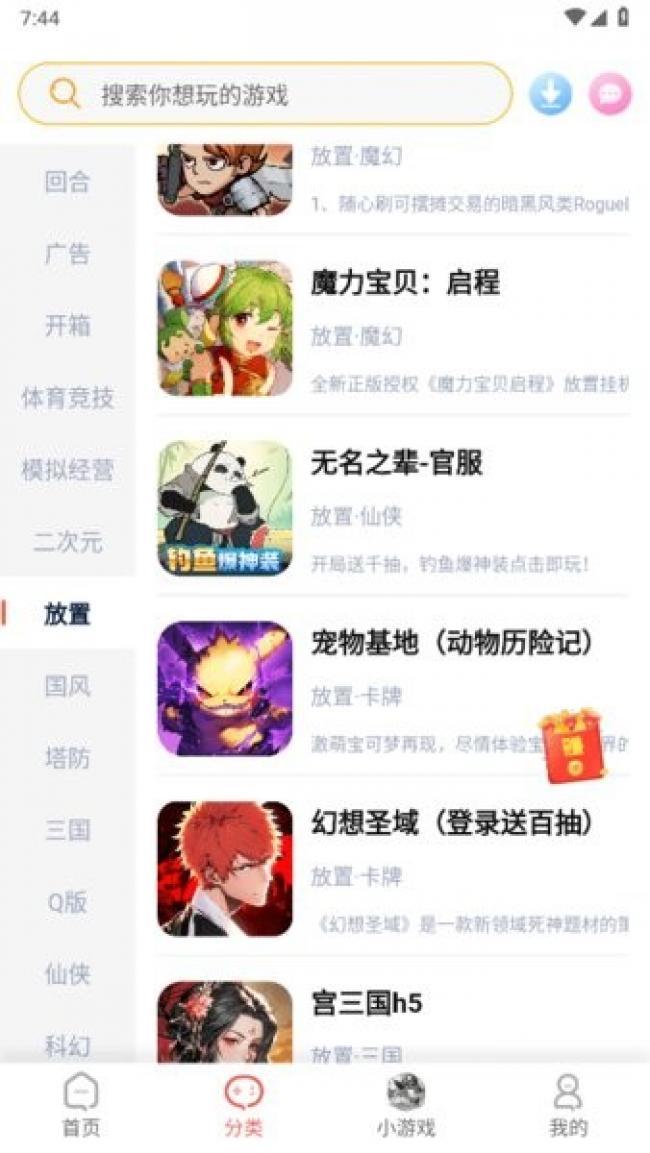Tap the game search box

pyautogui.click(x=265, y=95)
